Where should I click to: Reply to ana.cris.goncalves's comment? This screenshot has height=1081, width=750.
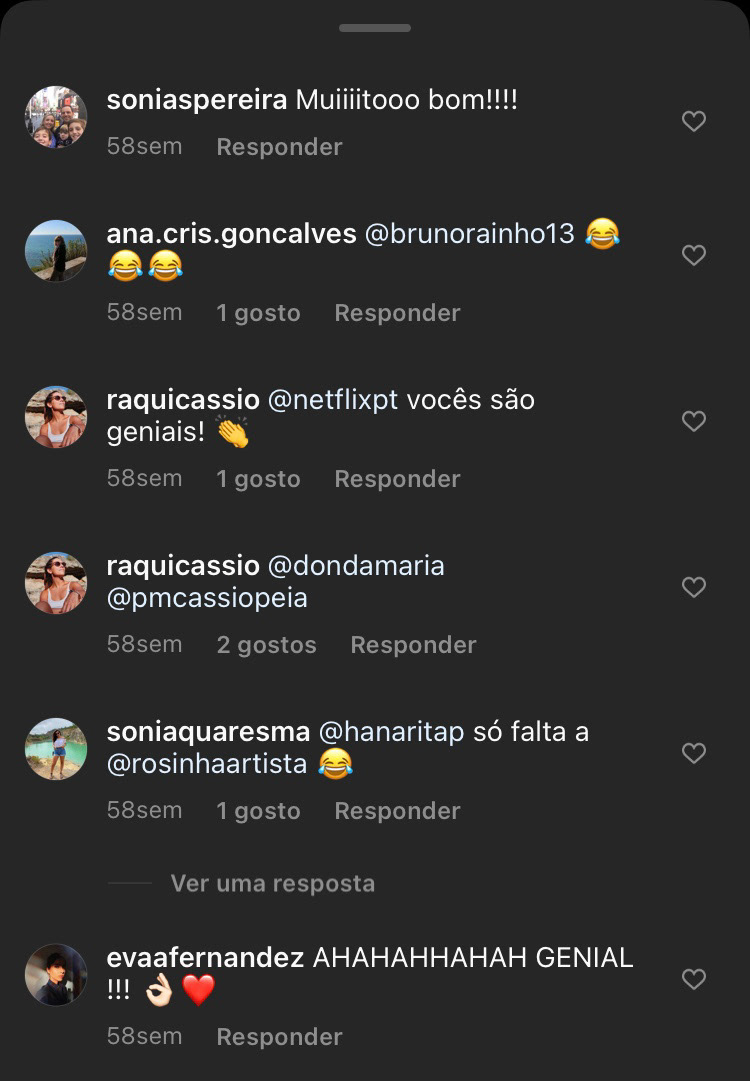[x=397, y=313]
